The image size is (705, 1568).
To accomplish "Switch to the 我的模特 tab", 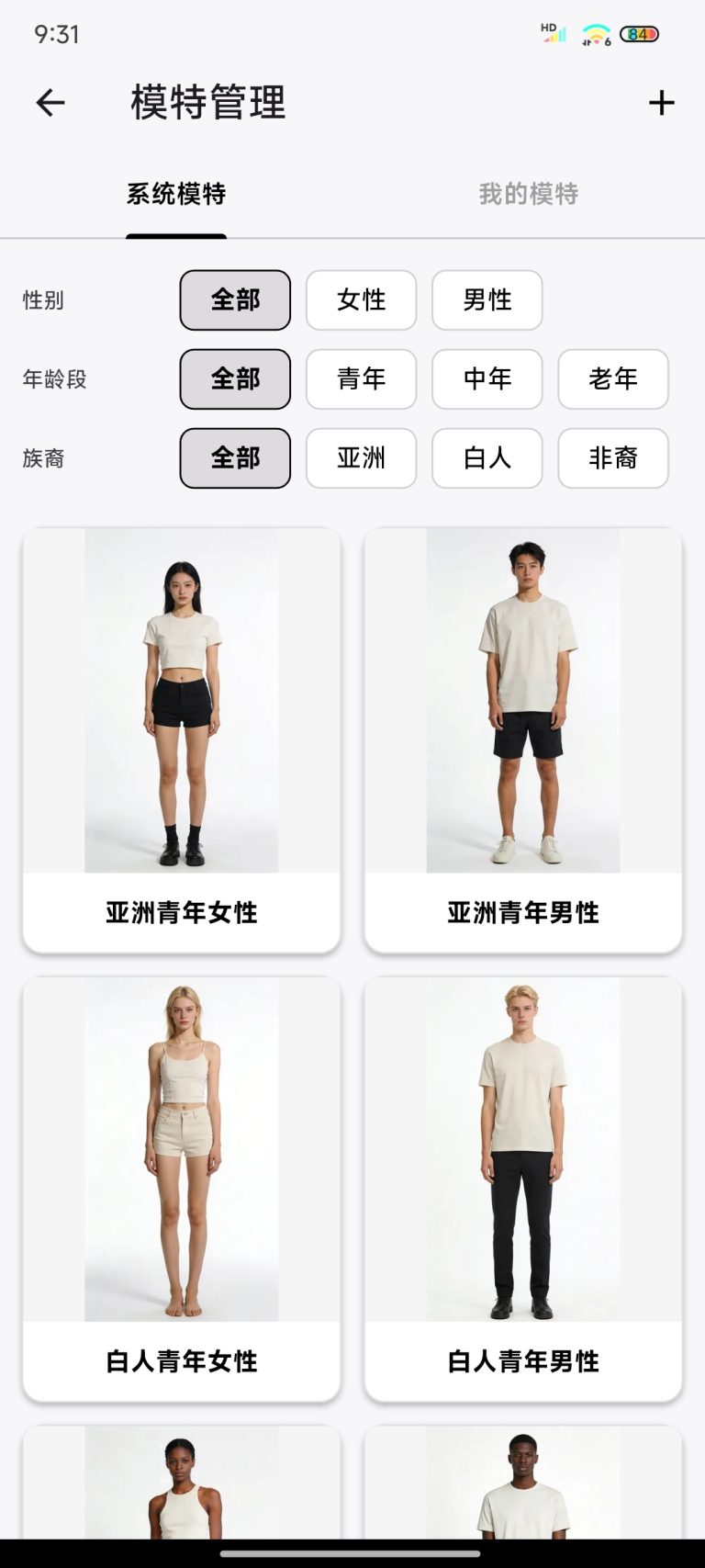I will tap(528, 194).
